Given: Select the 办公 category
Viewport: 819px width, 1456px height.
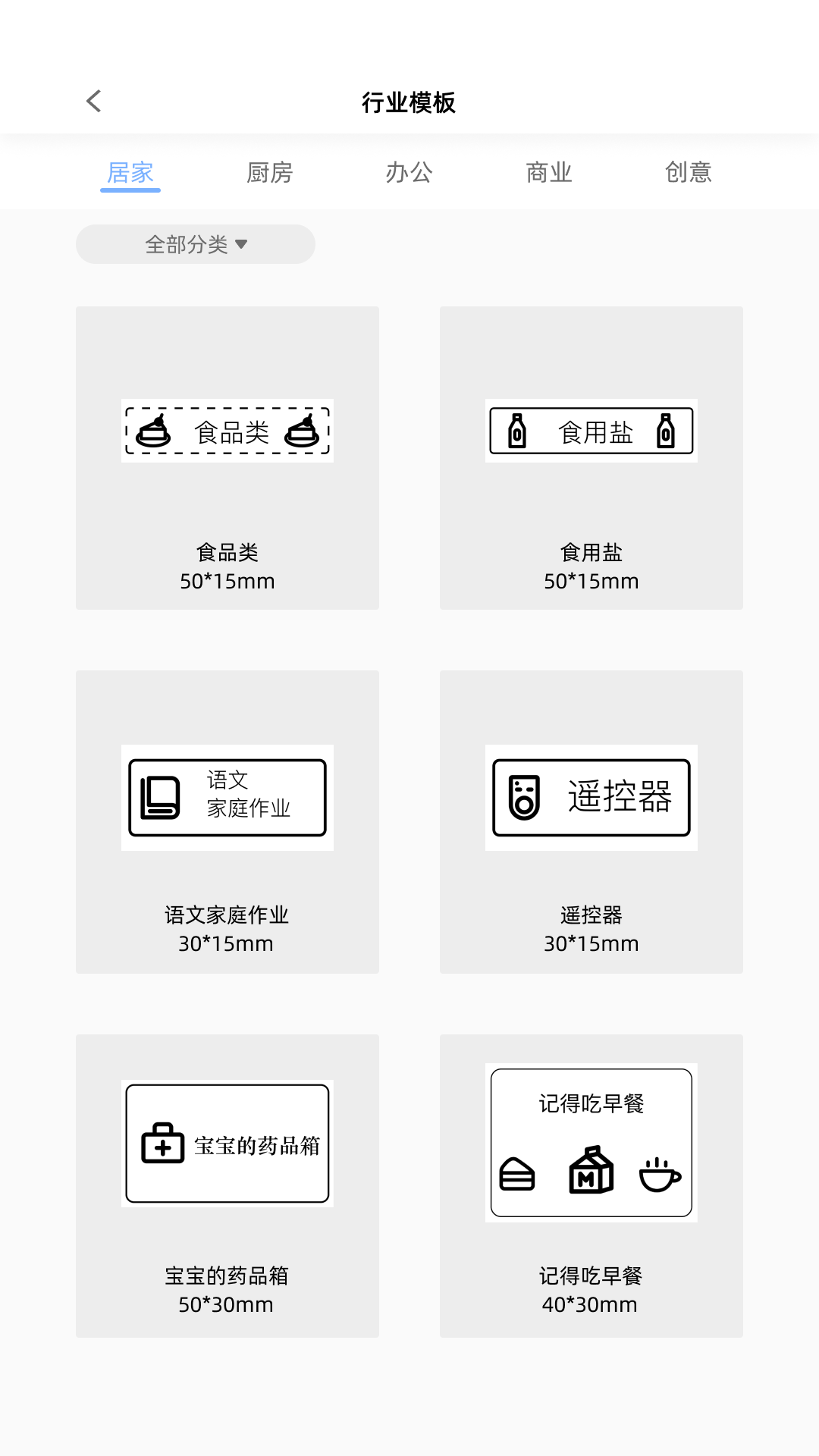Looking at the screenshot, I should 409,172.
